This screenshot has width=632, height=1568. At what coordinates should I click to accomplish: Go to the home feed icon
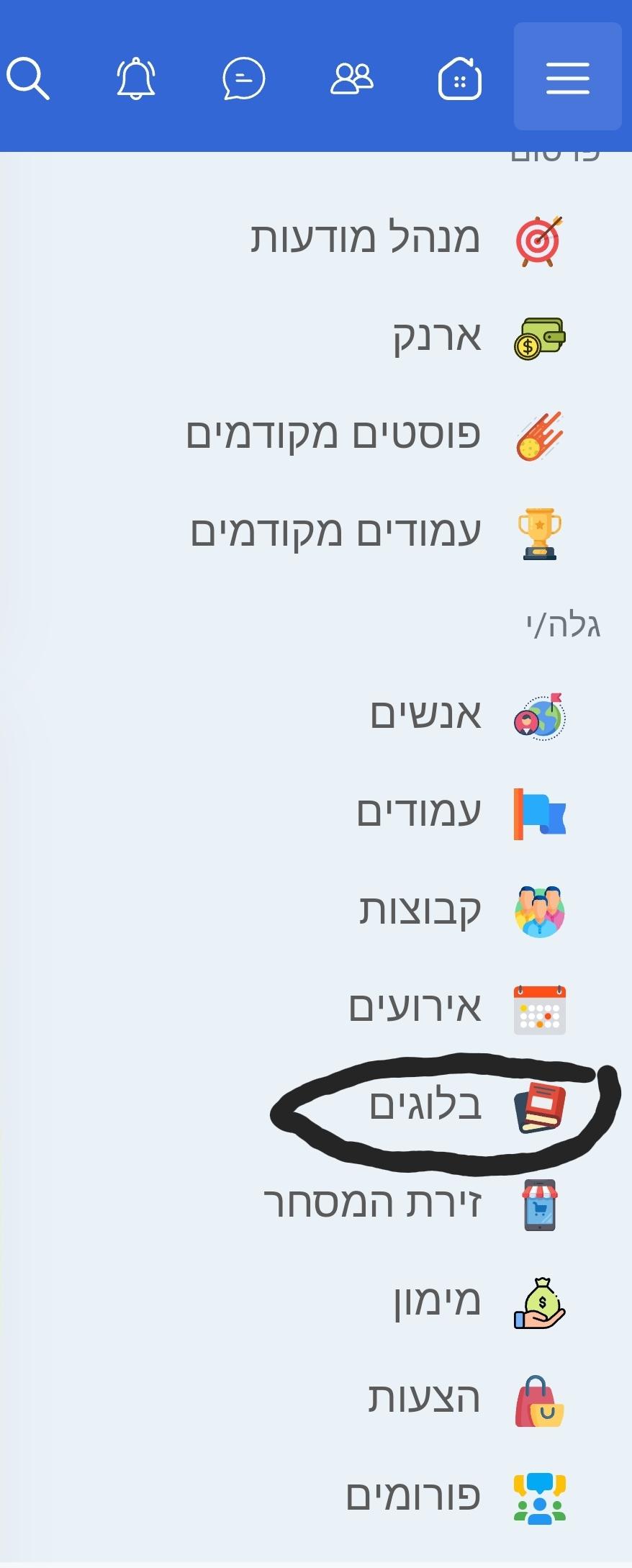pos(460,78)
